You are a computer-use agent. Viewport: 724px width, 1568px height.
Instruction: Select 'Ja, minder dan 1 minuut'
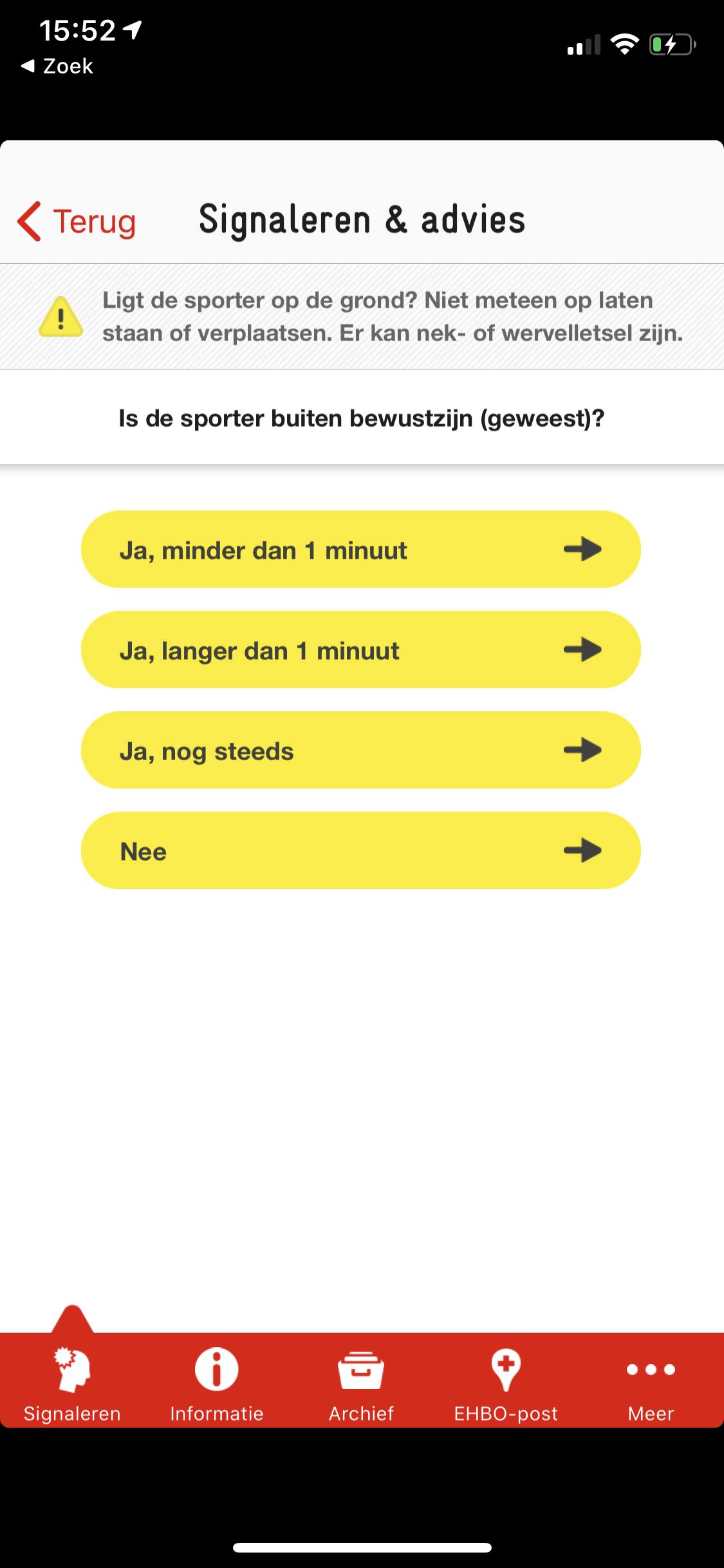[x=360, y=550]
